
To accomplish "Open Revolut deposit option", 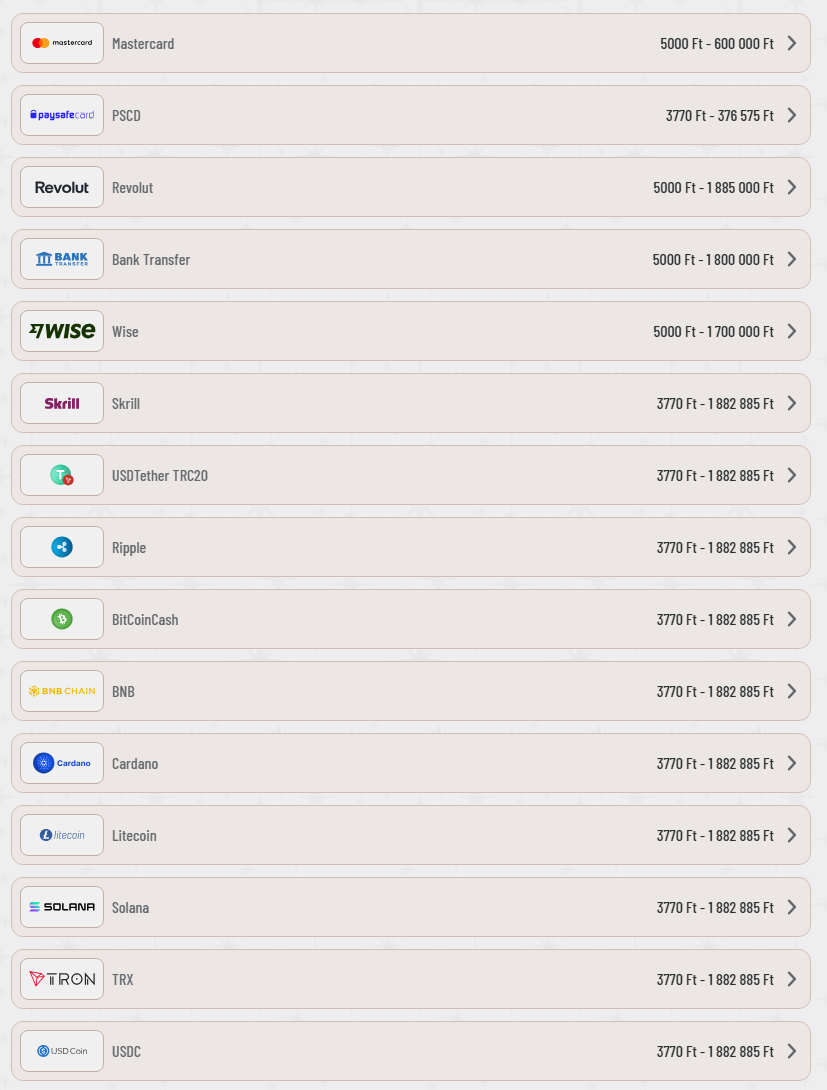I will pos(410,187).
